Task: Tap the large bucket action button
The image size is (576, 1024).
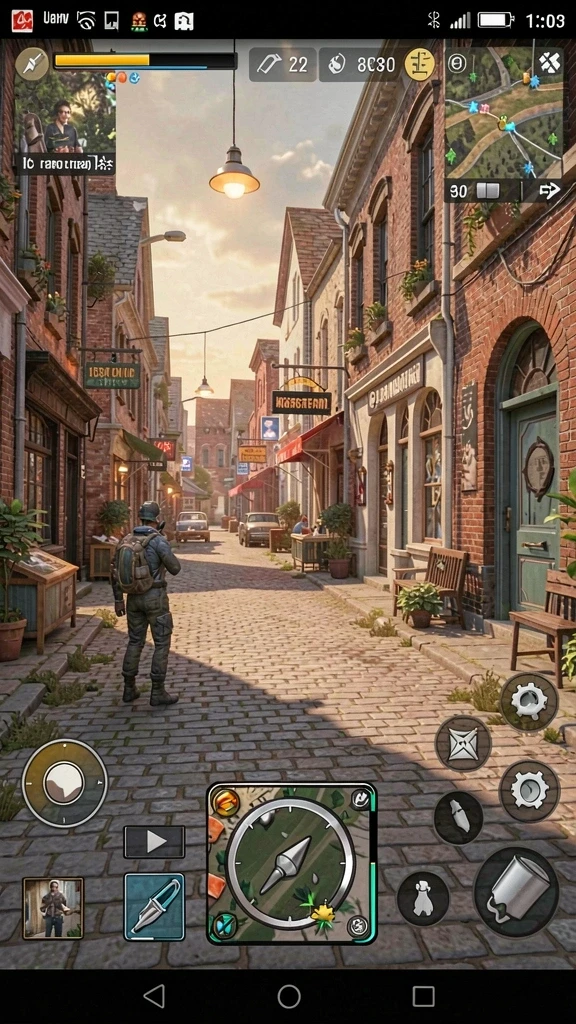Action: (516, 892)
